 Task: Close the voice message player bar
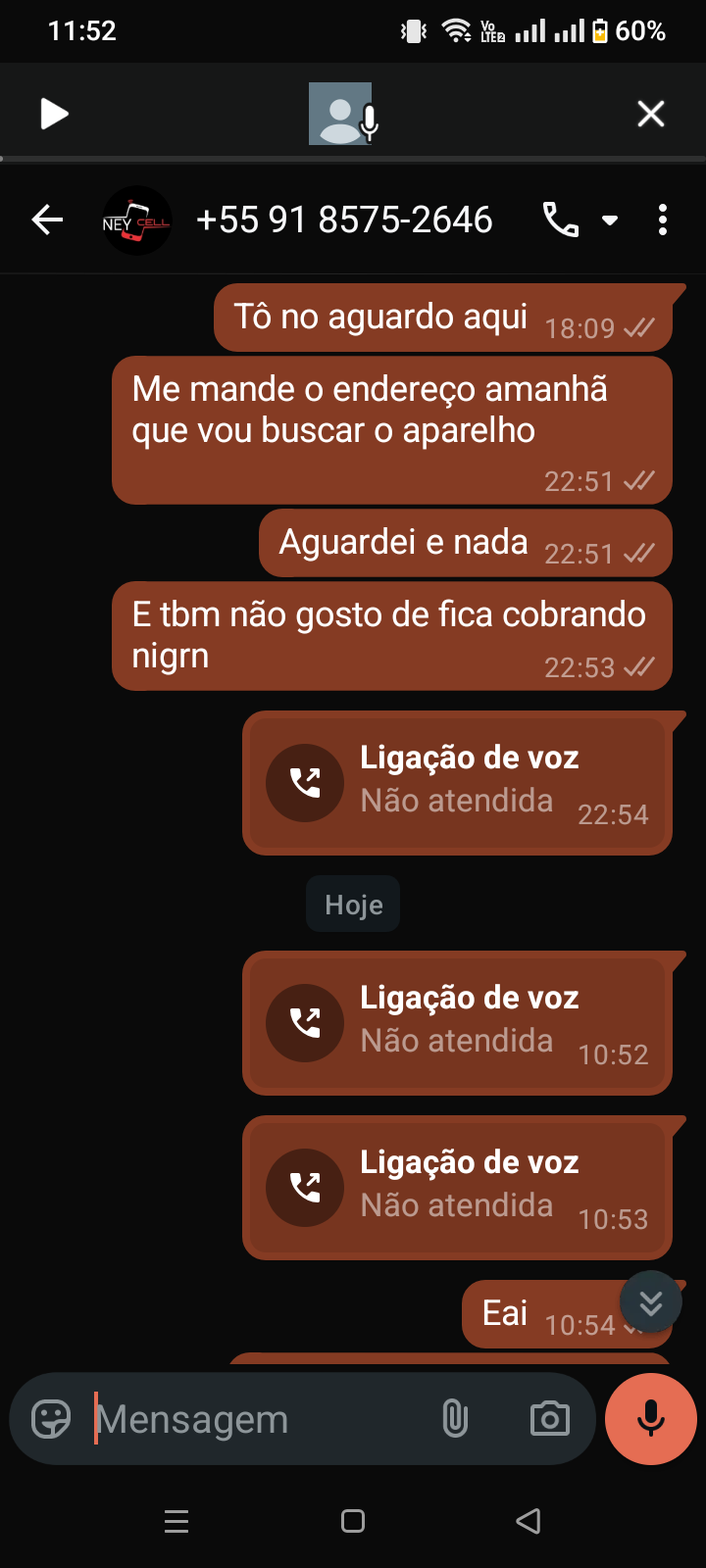click(651, 115)
